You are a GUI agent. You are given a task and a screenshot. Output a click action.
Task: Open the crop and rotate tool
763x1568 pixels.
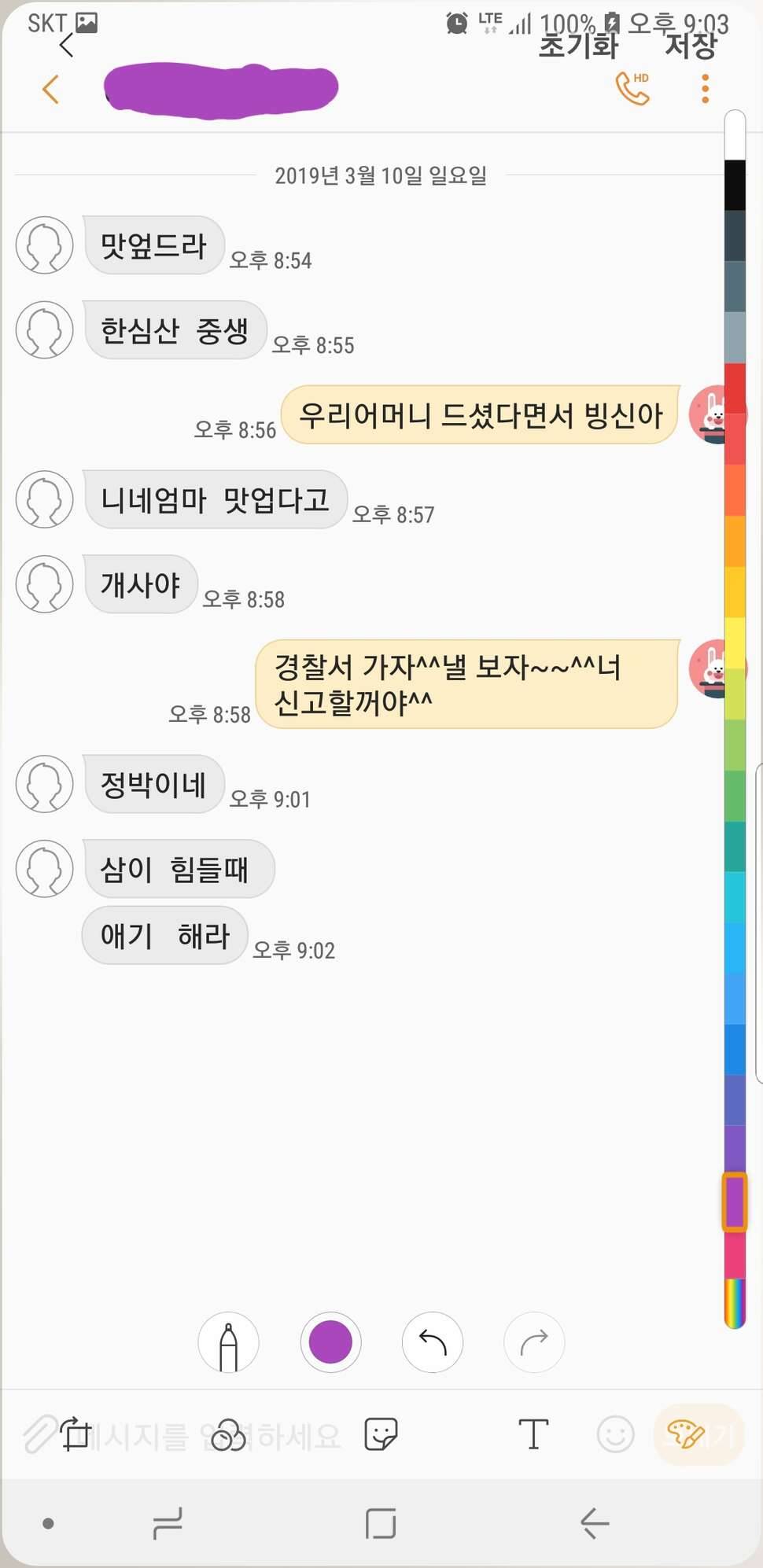pos(76,1434)
